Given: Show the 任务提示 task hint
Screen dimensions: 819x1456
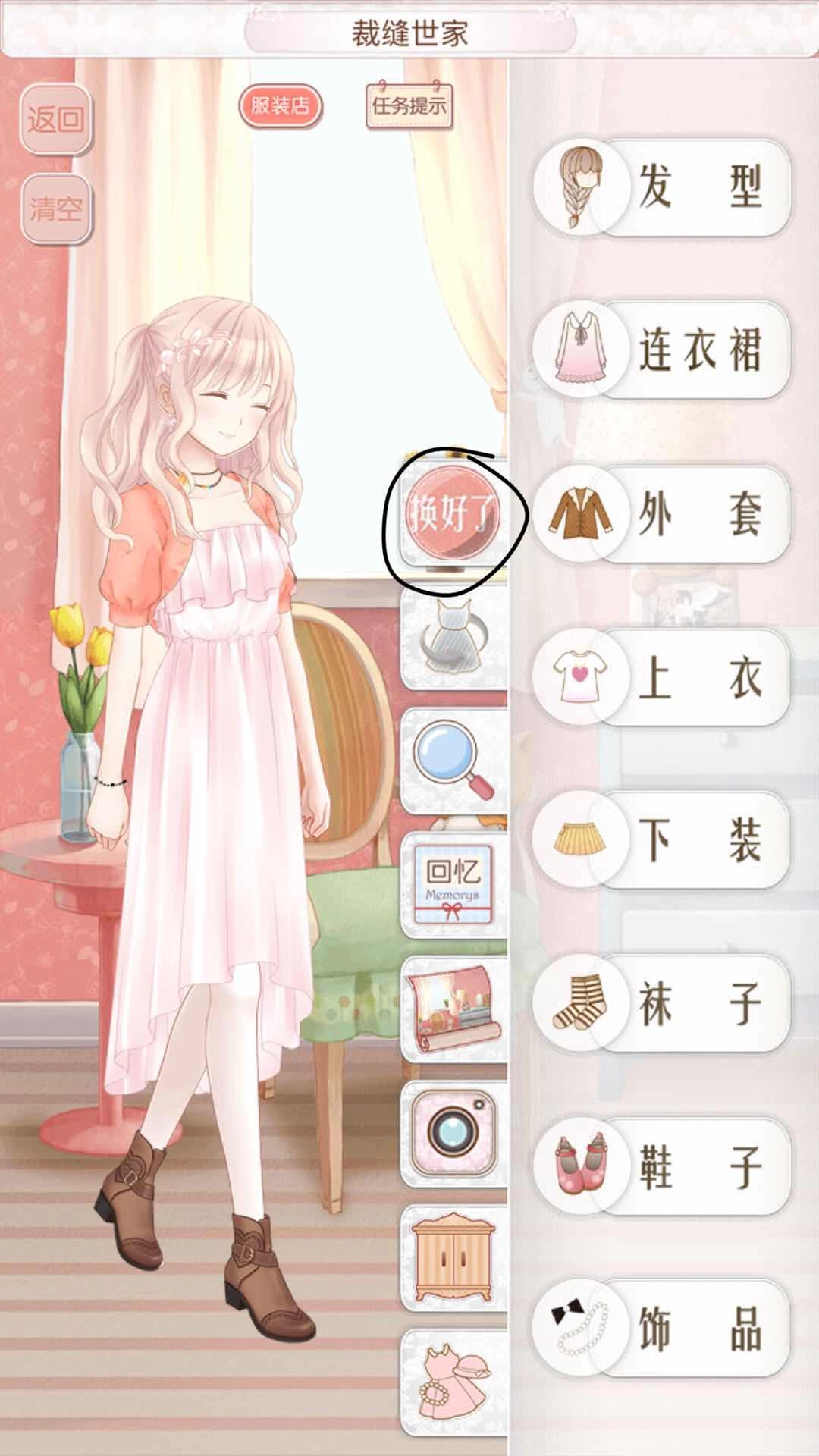Looking at the screenshot, I should (409, 106).
